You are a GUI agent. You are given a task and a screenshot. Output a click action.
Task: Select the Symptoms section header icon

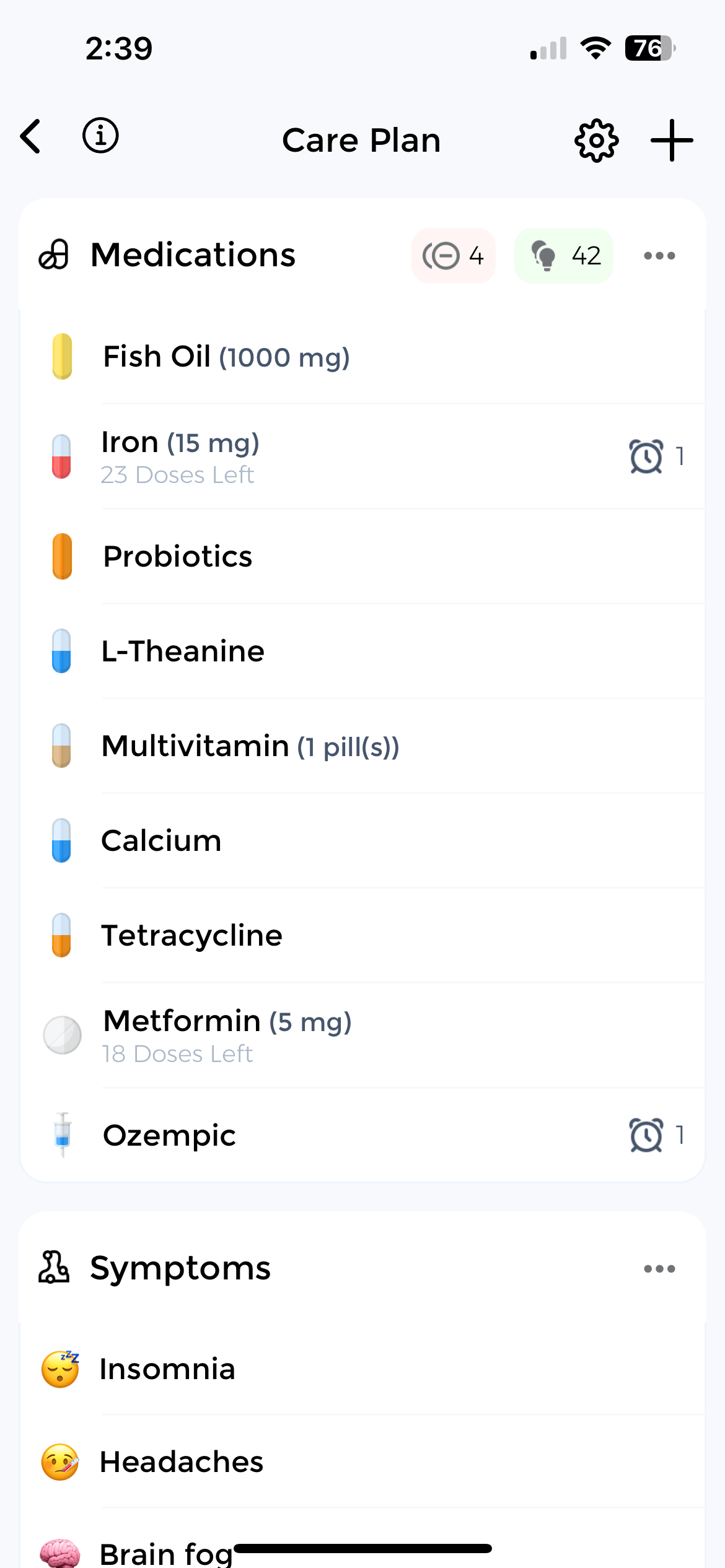tap(55, 1268)
